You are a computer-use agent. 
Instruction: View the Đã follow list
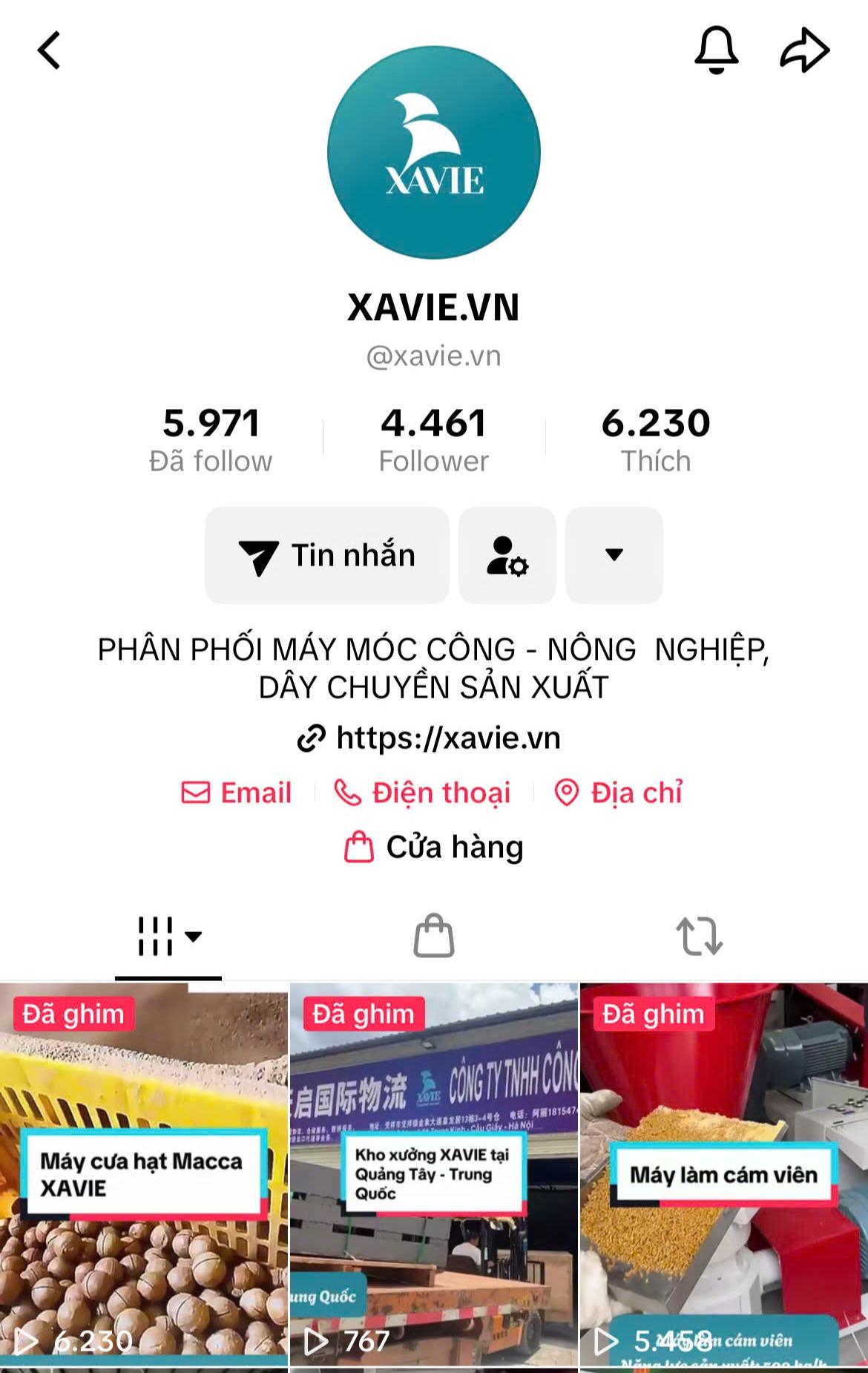pos(211,439)
